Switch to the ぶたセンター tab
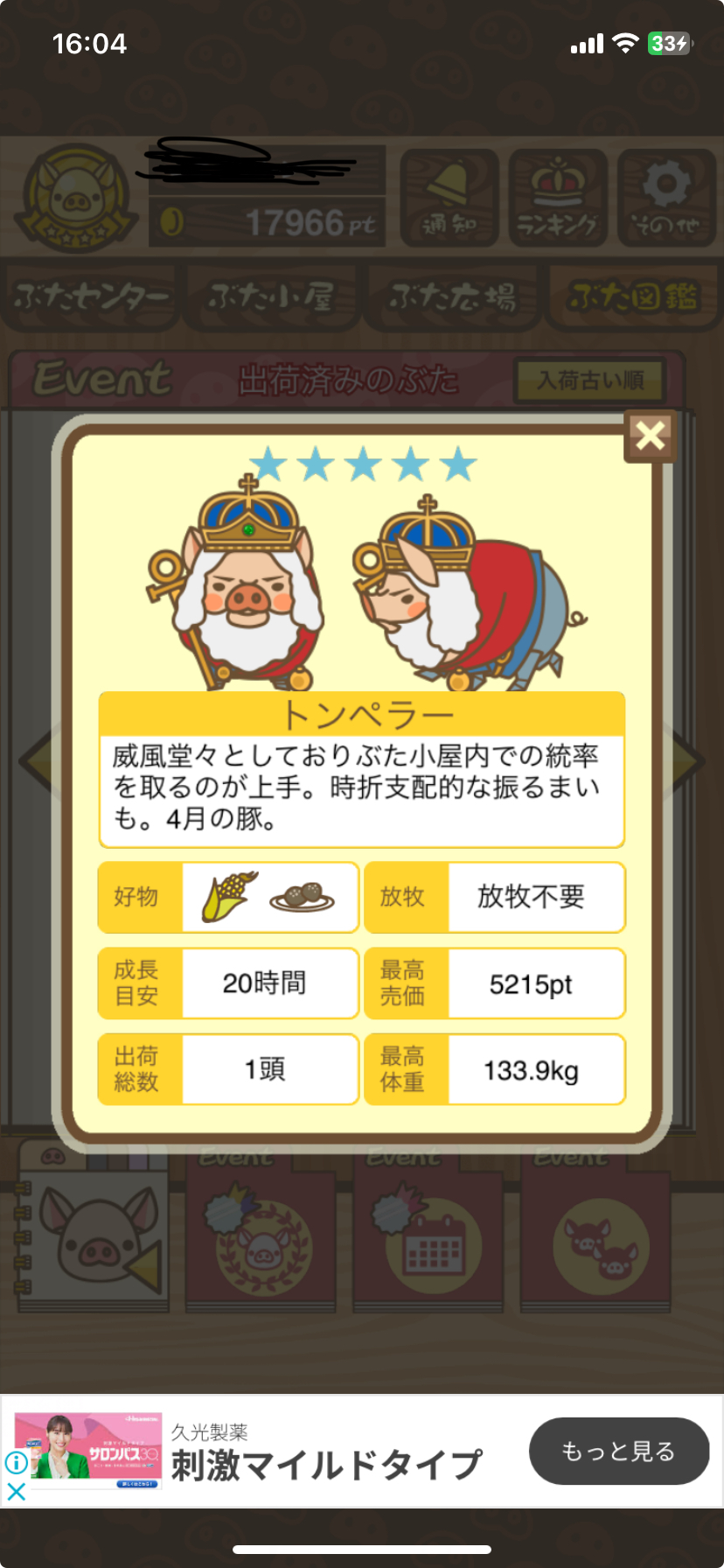The width and height of the screenshot is (724, 1568). coord(90,297)
